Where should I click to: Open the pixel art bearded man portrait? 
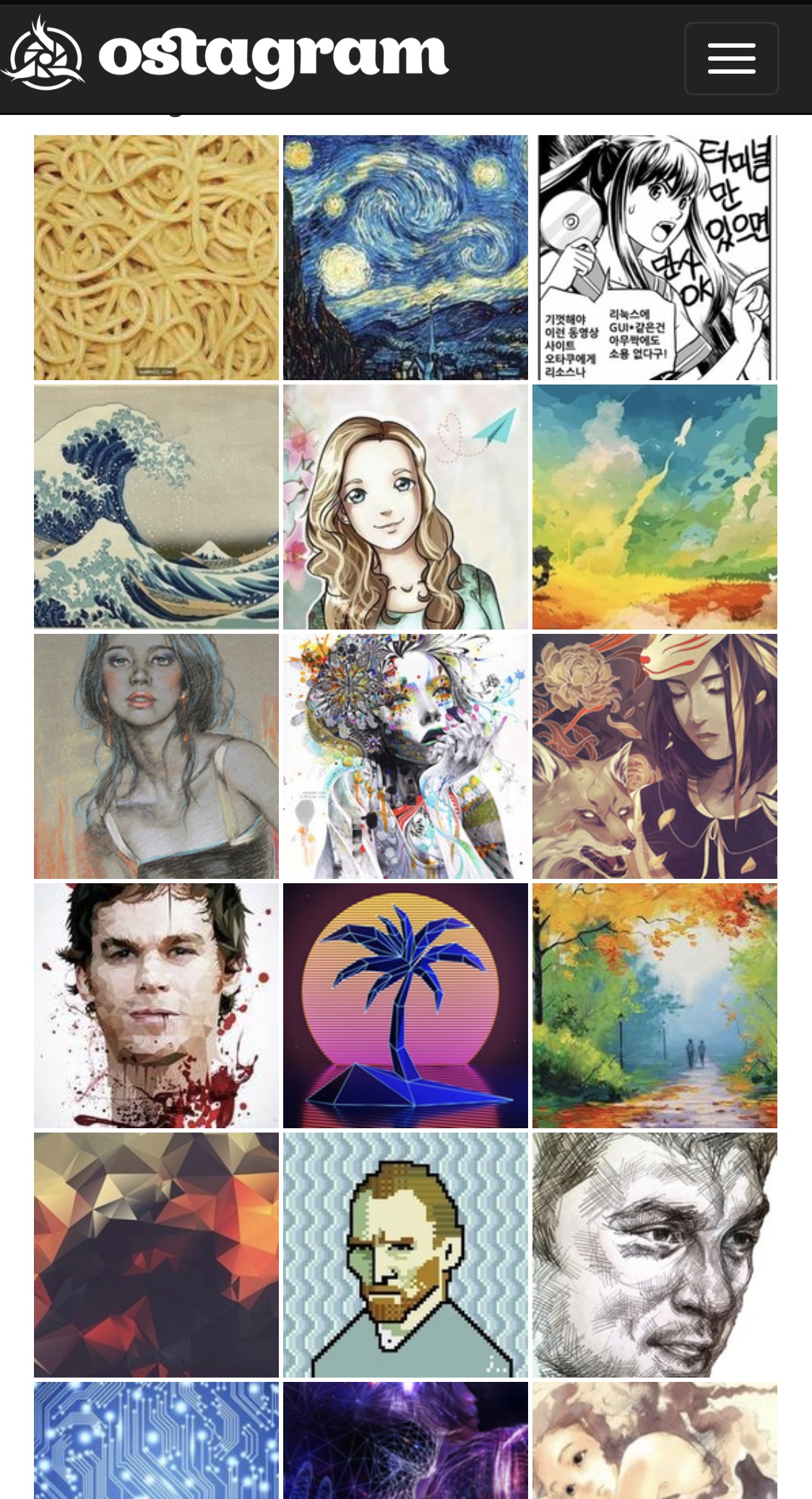[405, 1255]
